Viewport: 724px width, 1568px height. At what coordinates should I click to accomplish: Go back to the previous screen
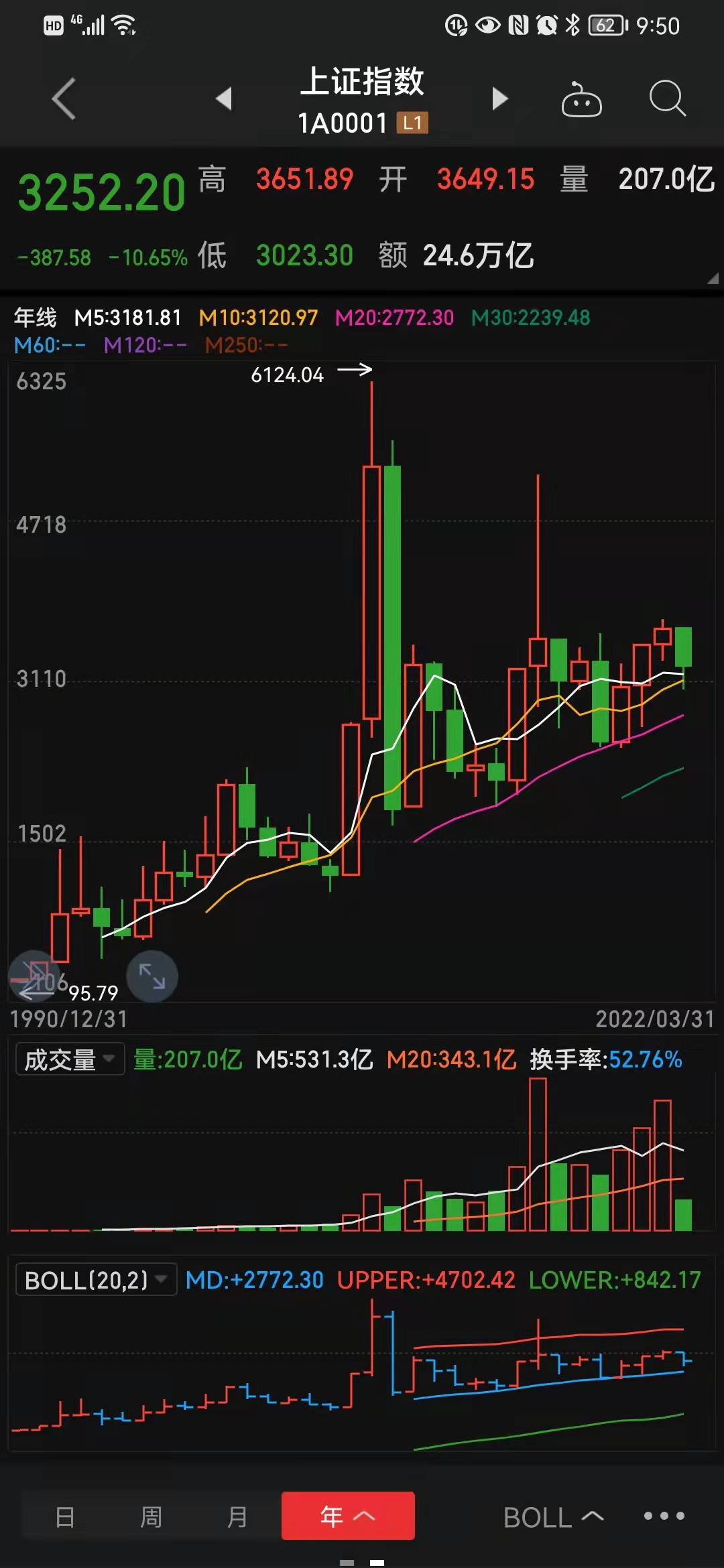tap(64, 99)
